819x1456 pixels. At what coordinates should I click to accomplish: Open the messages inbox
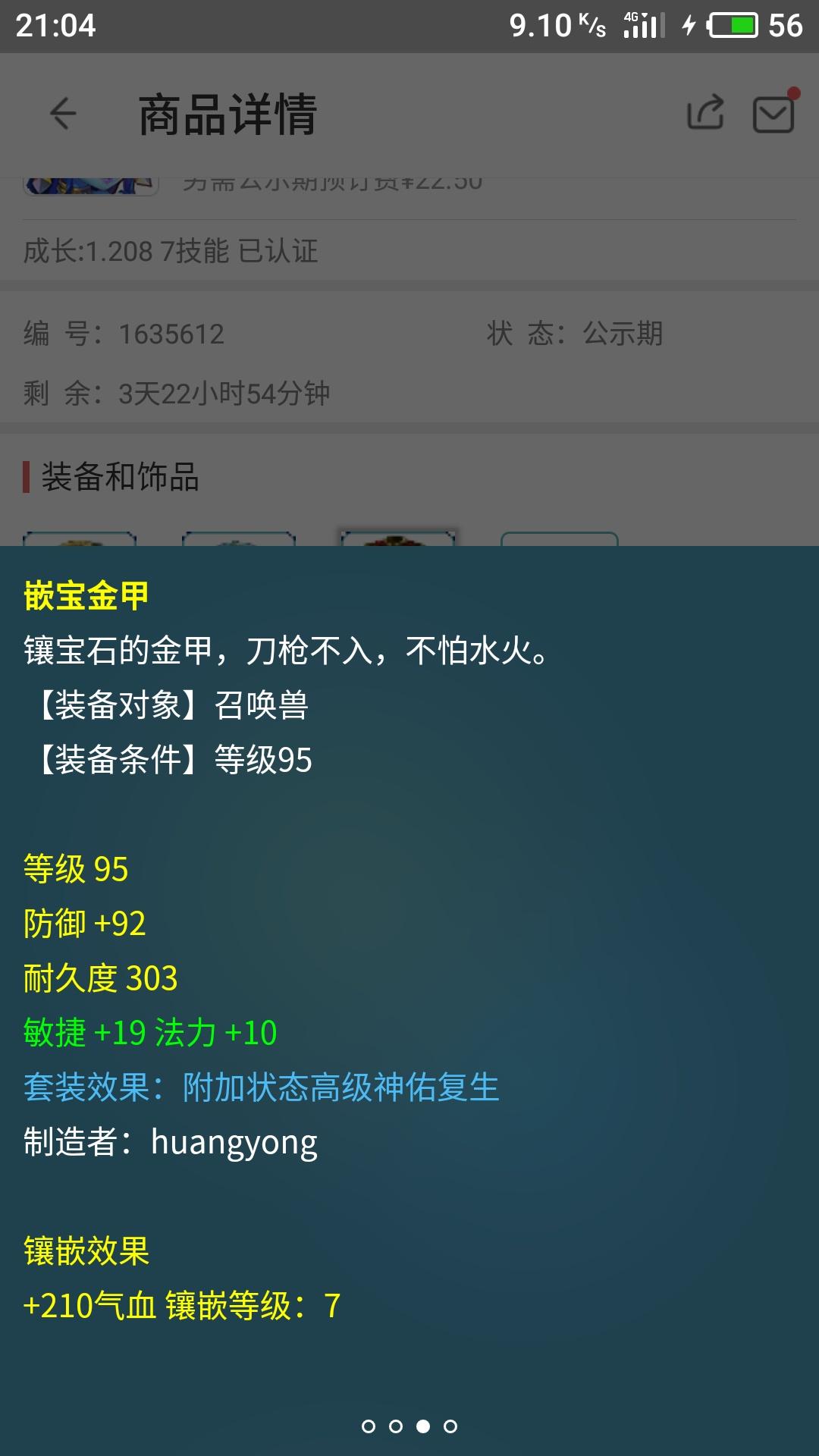coord(773,114)
